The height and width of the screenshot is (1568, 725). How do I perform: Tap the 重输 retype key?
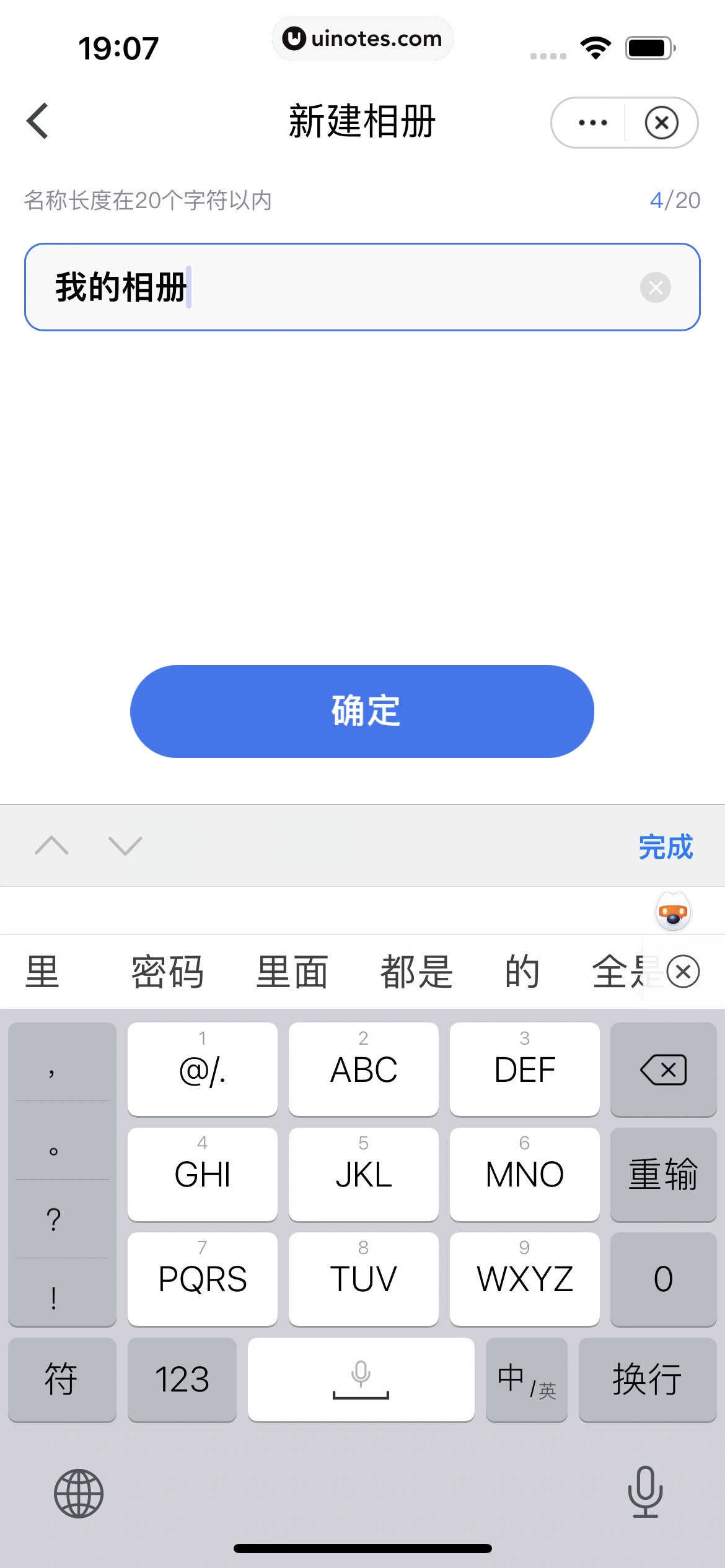click(x=663, y=1174)
